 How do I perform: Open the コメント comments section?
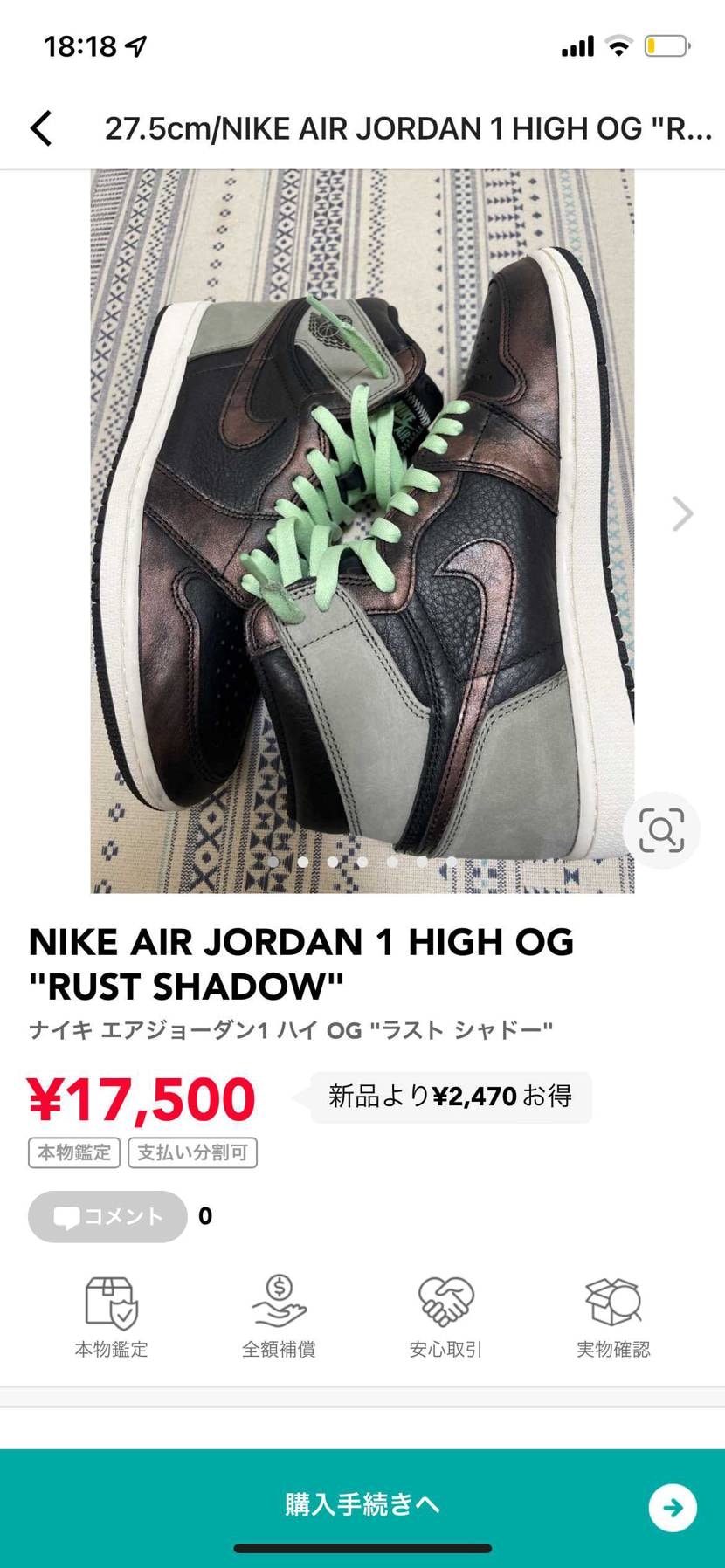(x=107, y=1215)
